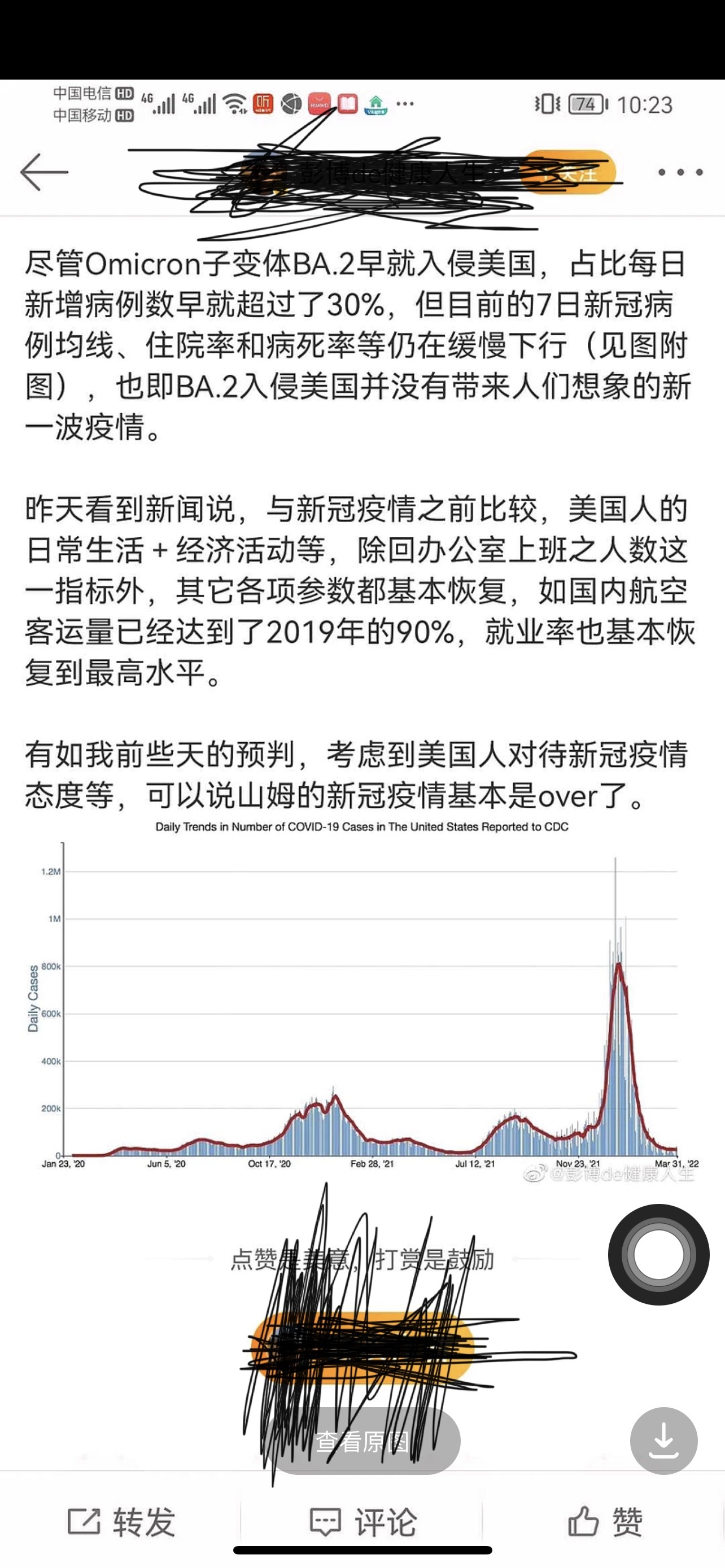View original image via 查看原图
The height and width of the screenshot is (1568, 725).
click(x=363, y=1442)
